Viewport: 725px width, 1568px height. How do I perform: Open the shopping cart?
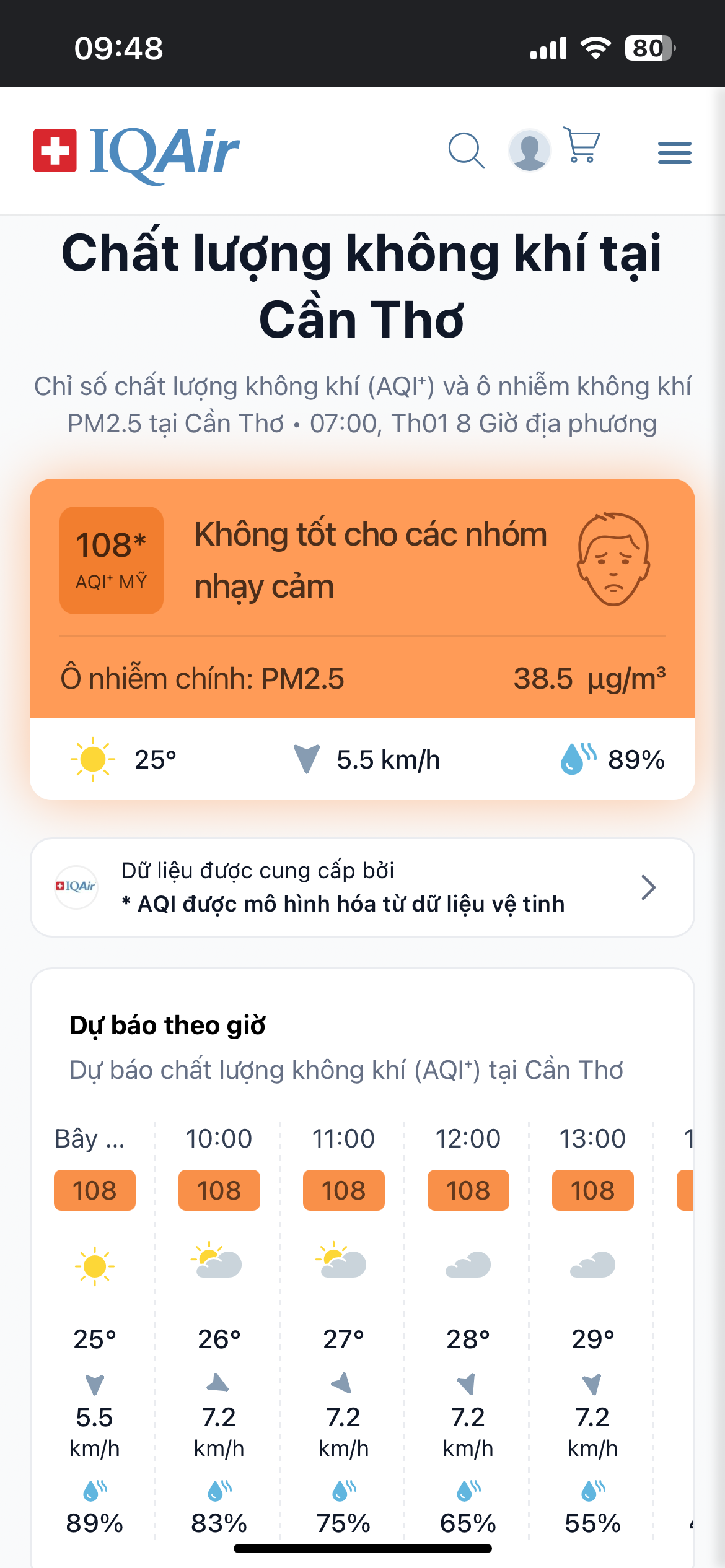(x=582, y=146)
